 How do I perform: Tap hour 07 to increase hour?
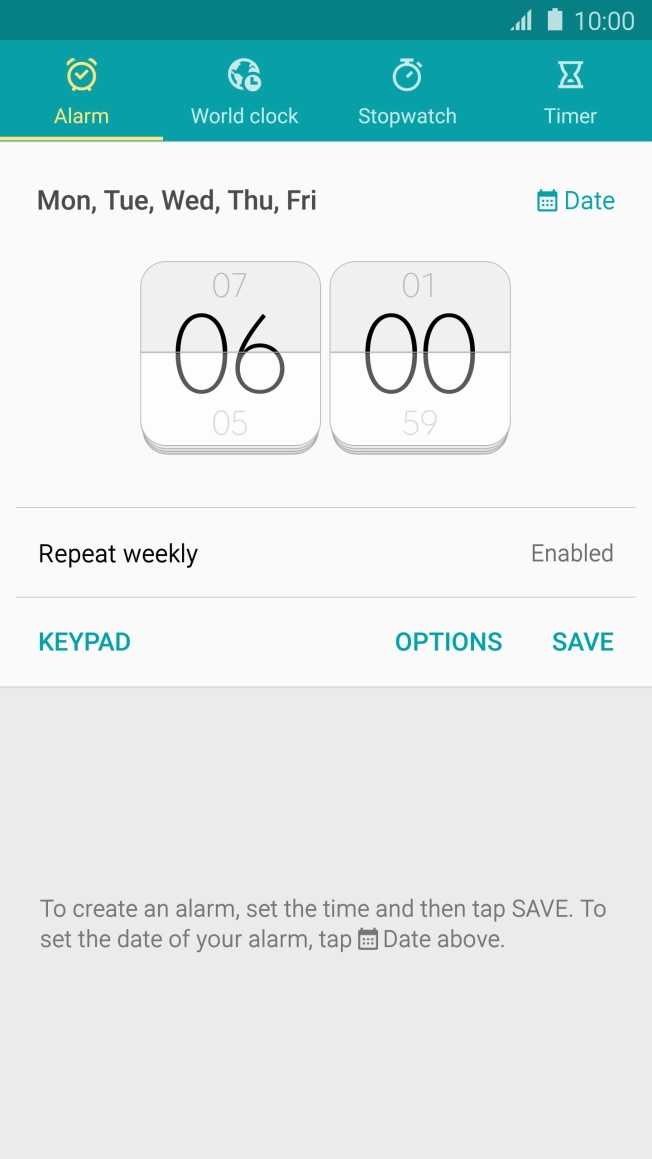click(x=230, y=286)
